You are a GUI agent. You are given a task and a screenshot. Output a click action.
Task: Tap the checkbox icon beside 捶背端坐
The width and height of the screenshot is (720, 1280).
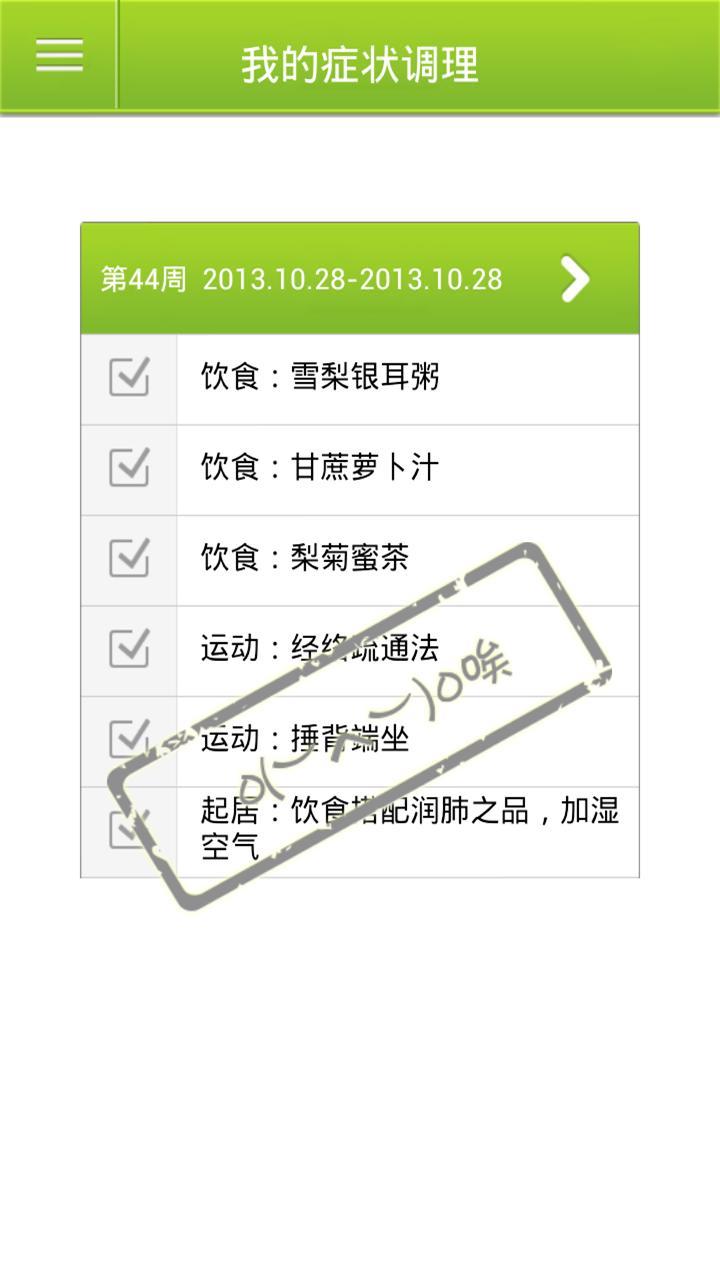pyautogui.click(x=128, y=738)
